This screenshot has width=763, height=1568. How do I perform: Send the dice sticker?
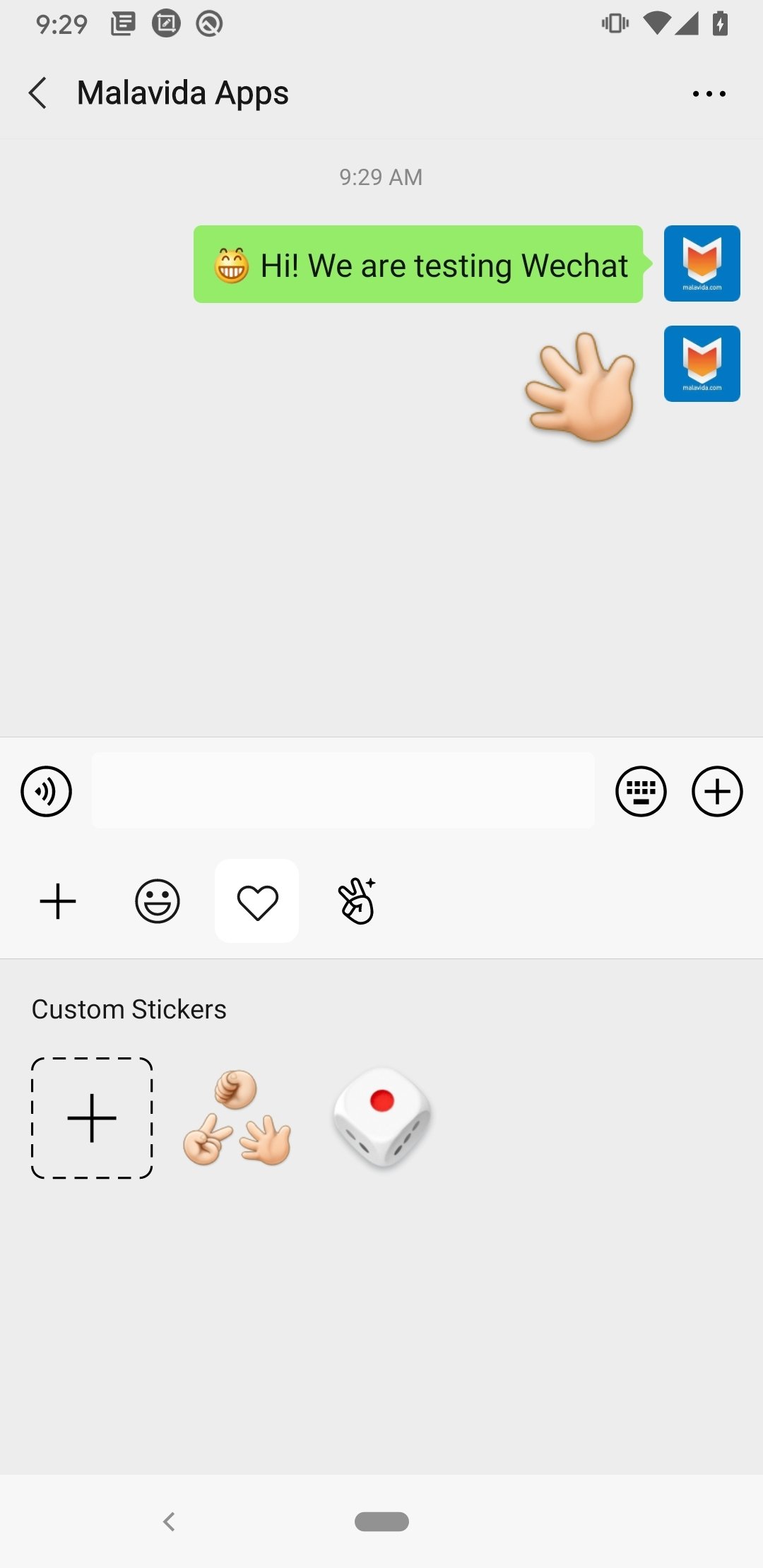coord(382,1117)
